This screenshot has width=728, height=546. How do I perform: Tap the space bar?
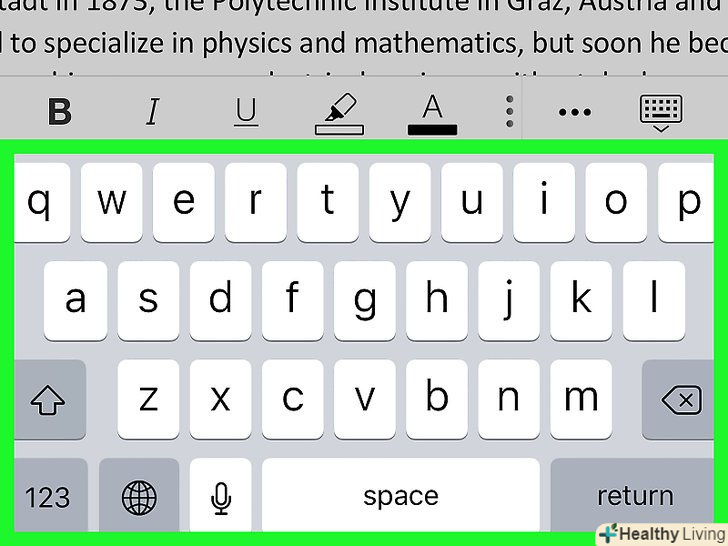click(x=400, y=496)
